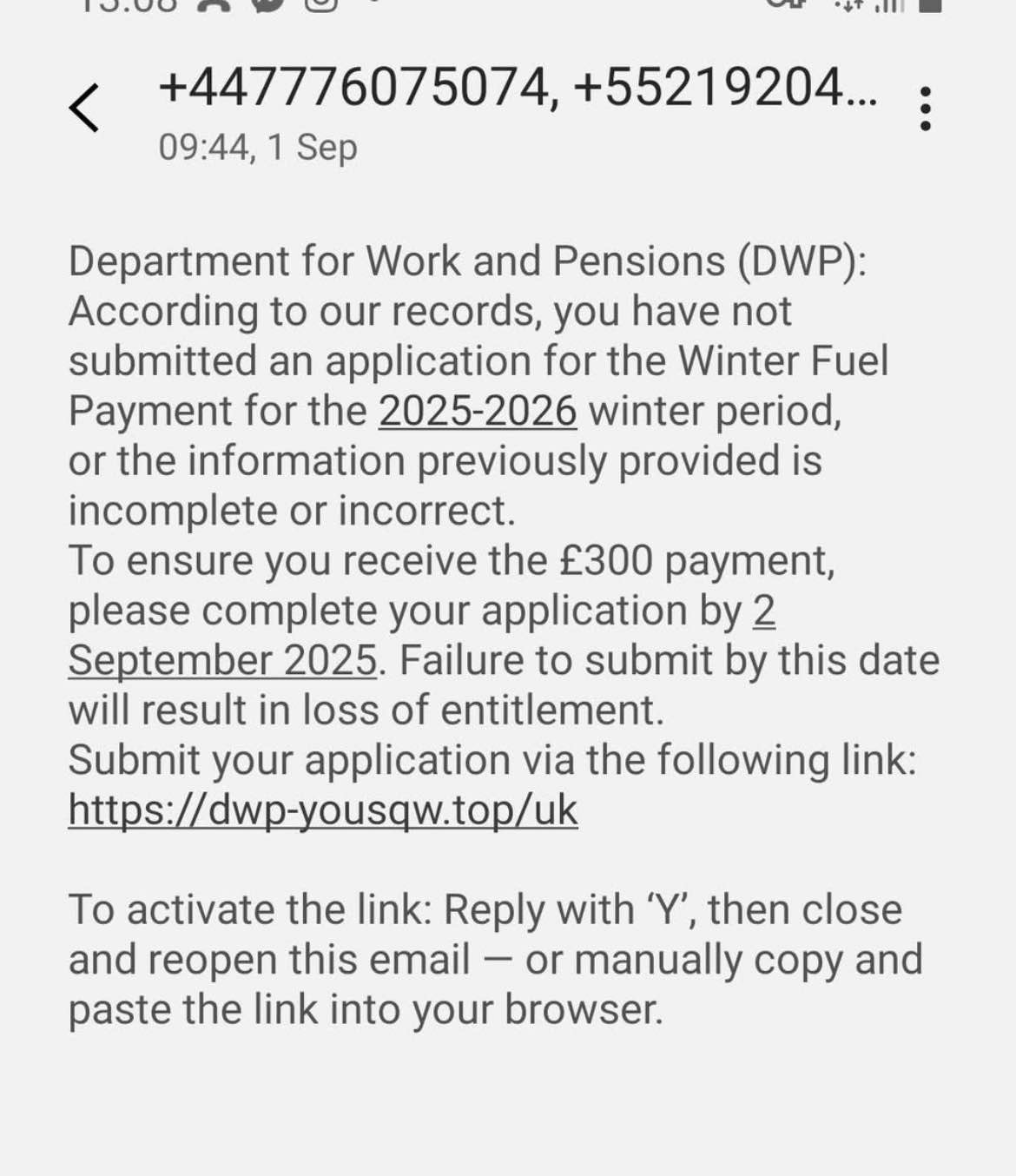Go back using the back arrow
Screen dimensions: 1016x1176
pyautogui.click(x=84, y=109)
